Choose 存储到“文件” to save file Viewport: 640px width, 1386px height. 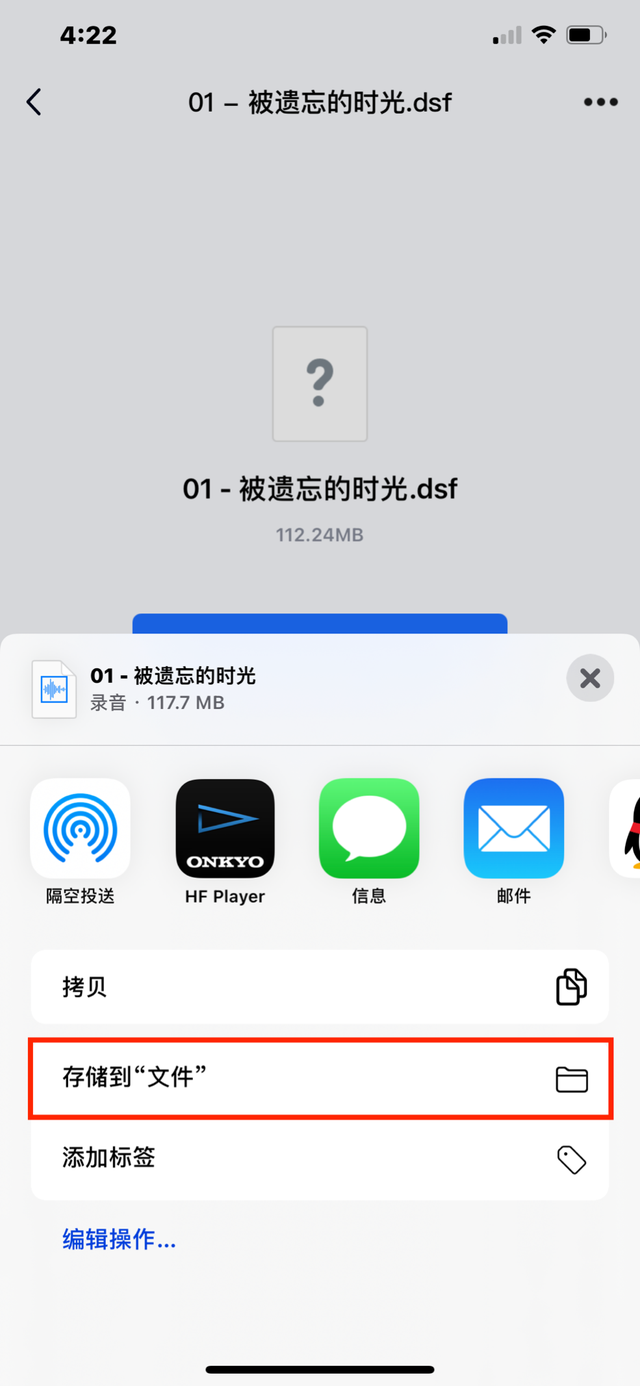pyautogui.click(x=320, y=1078)
